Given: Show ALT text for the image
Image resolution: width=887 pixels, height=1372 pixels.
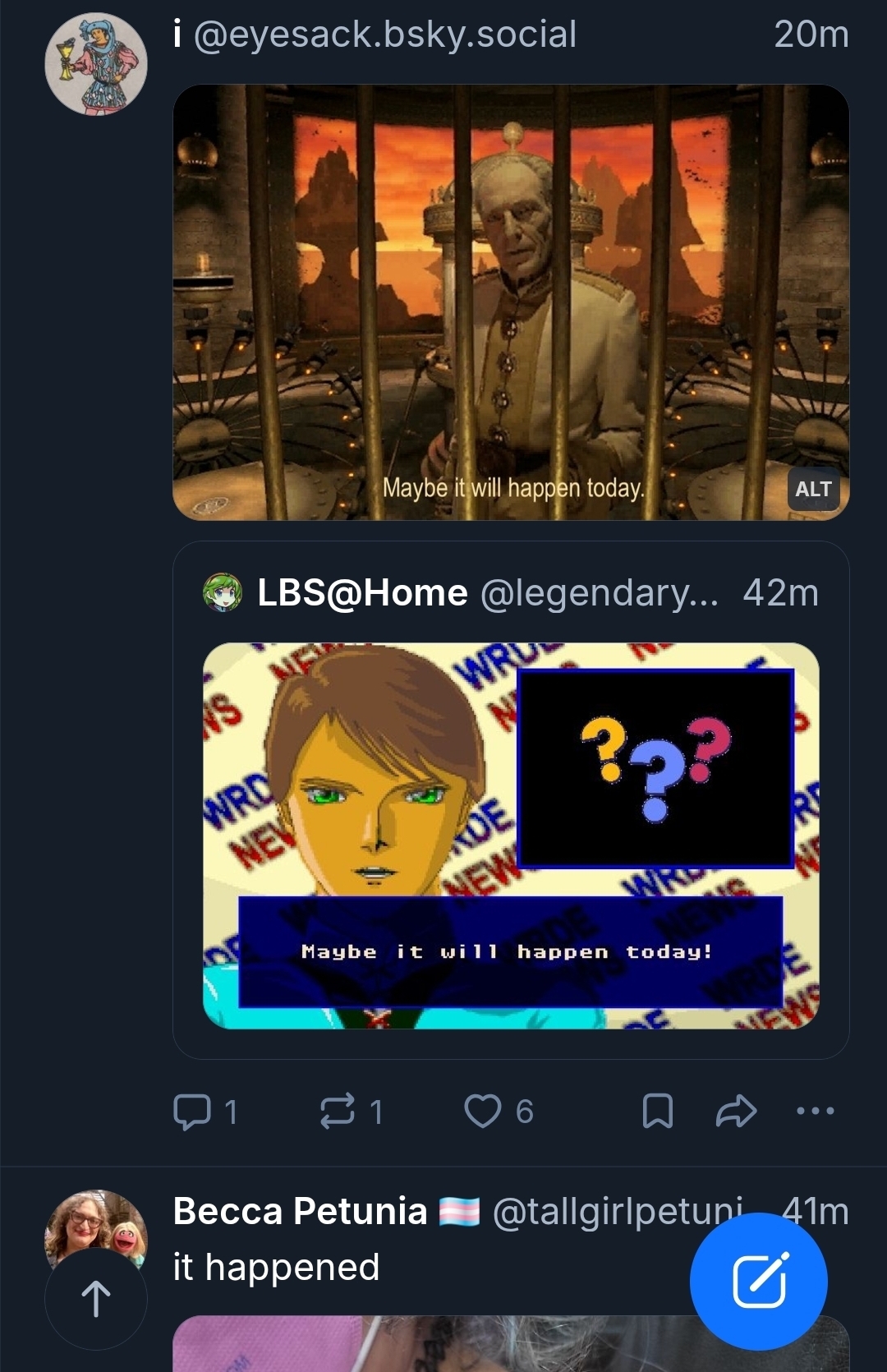Looking at the screenshot, I should [812, 489].
